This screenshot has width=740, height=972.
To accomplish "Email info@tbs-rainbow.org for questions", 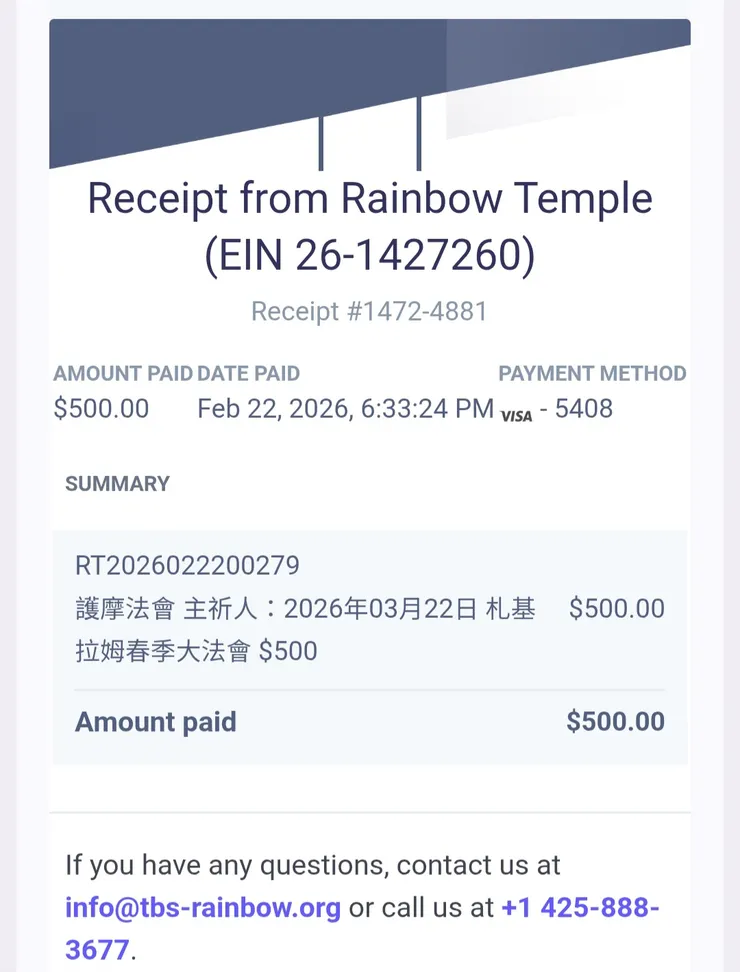I will pos(203,907).
